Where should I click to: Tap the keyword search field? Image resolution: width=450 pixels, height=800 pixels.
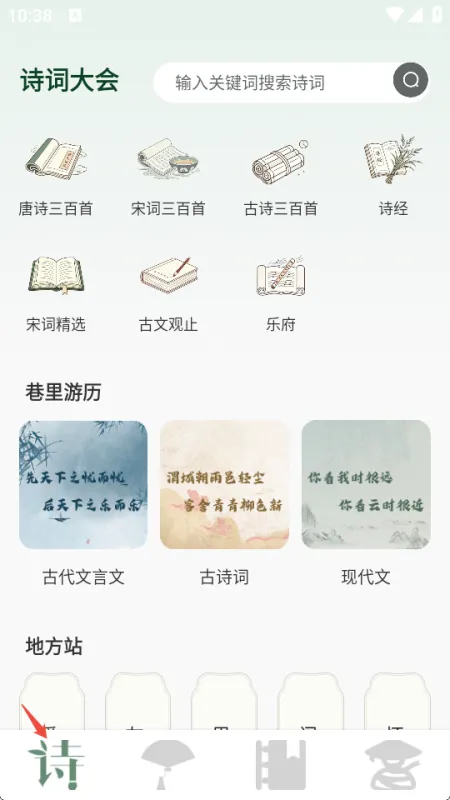coord(273,82)
